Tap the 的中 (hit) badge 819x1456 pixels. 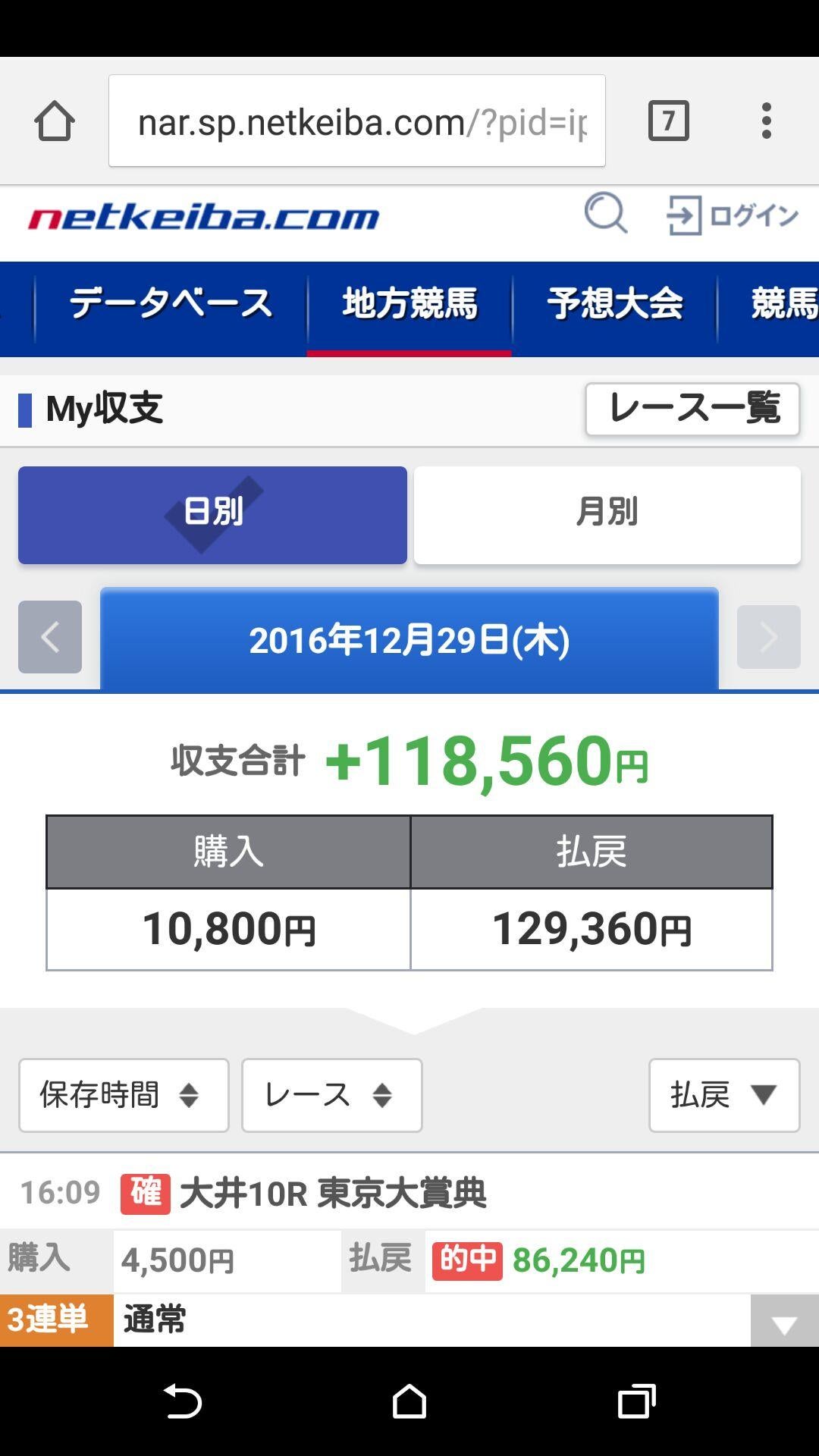[467, 1257]
